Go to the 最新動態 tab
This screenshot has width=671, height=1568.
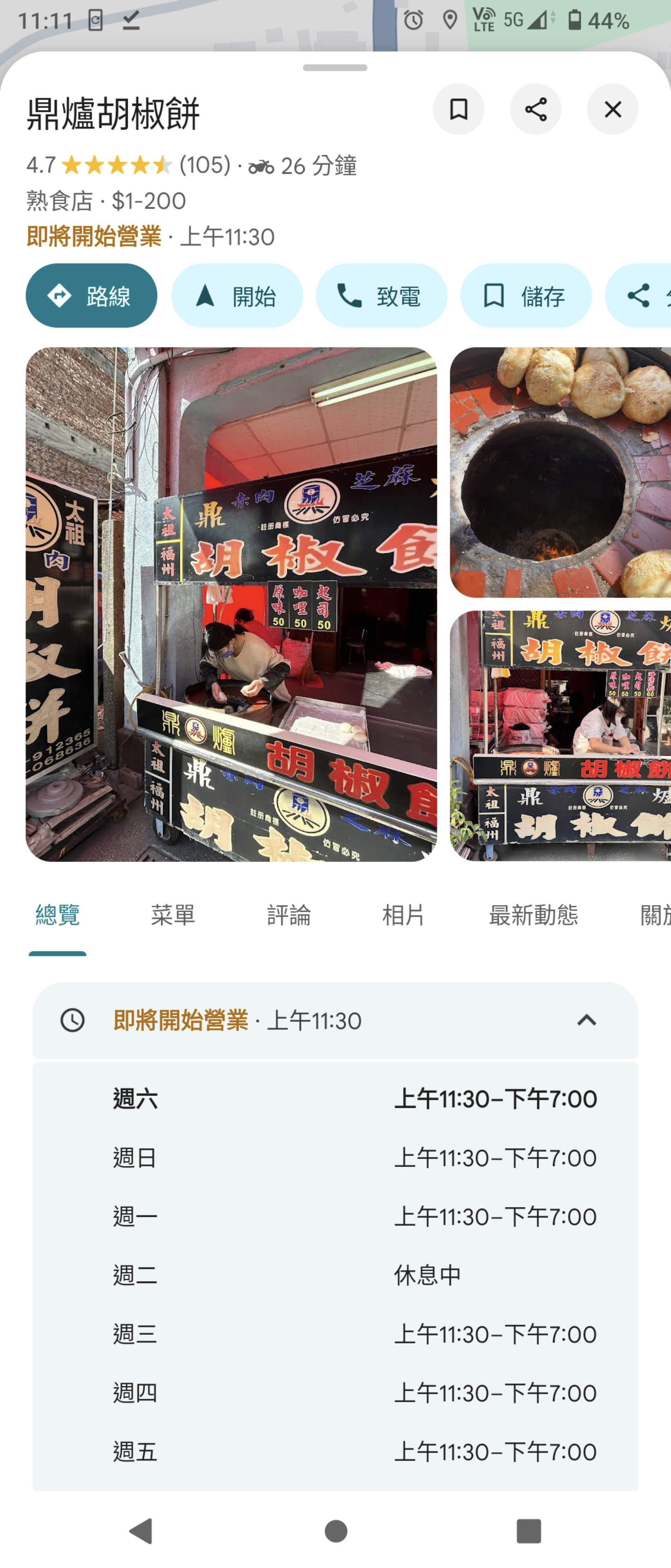pyautogui.click(x=533, y=915)
